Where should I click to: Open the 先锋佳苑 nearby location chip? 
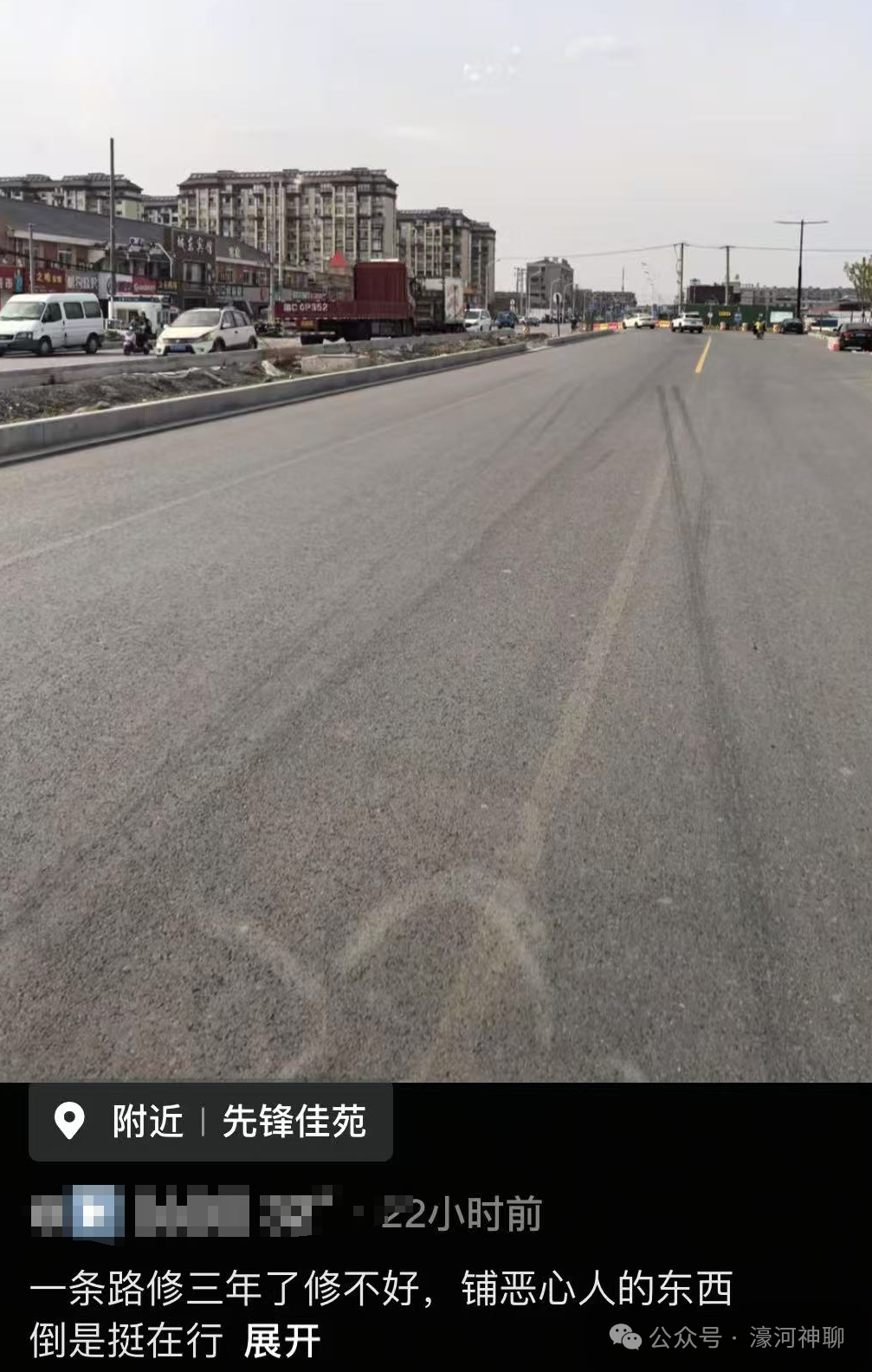[x=210, y=1121]
